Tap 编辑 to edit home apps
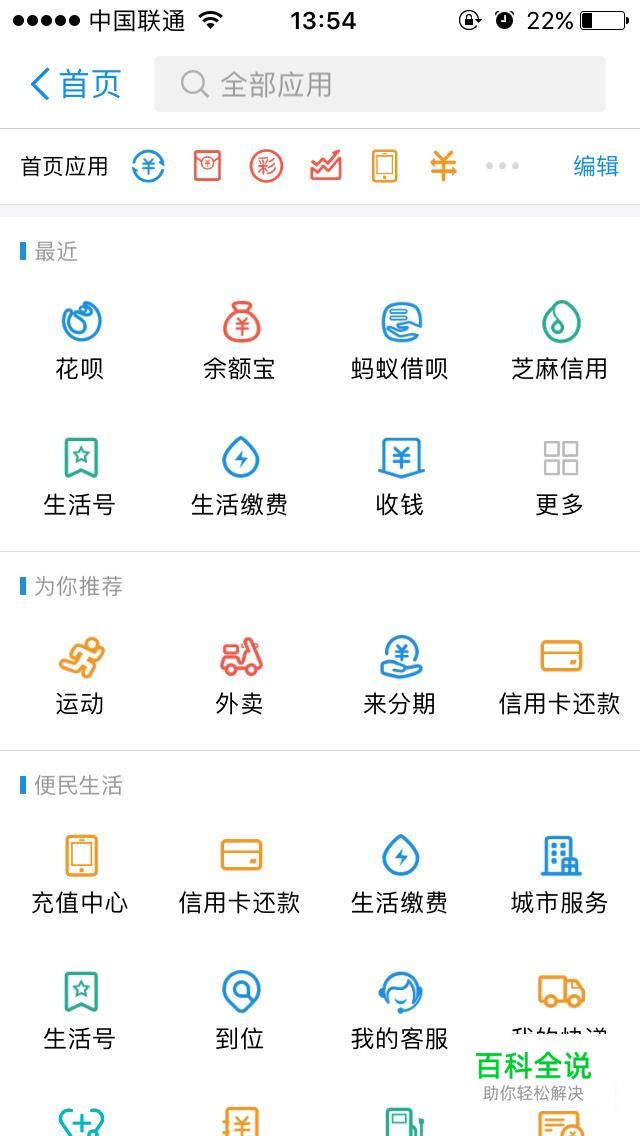This screenshot has width=640, height=1136. (595, 166)
